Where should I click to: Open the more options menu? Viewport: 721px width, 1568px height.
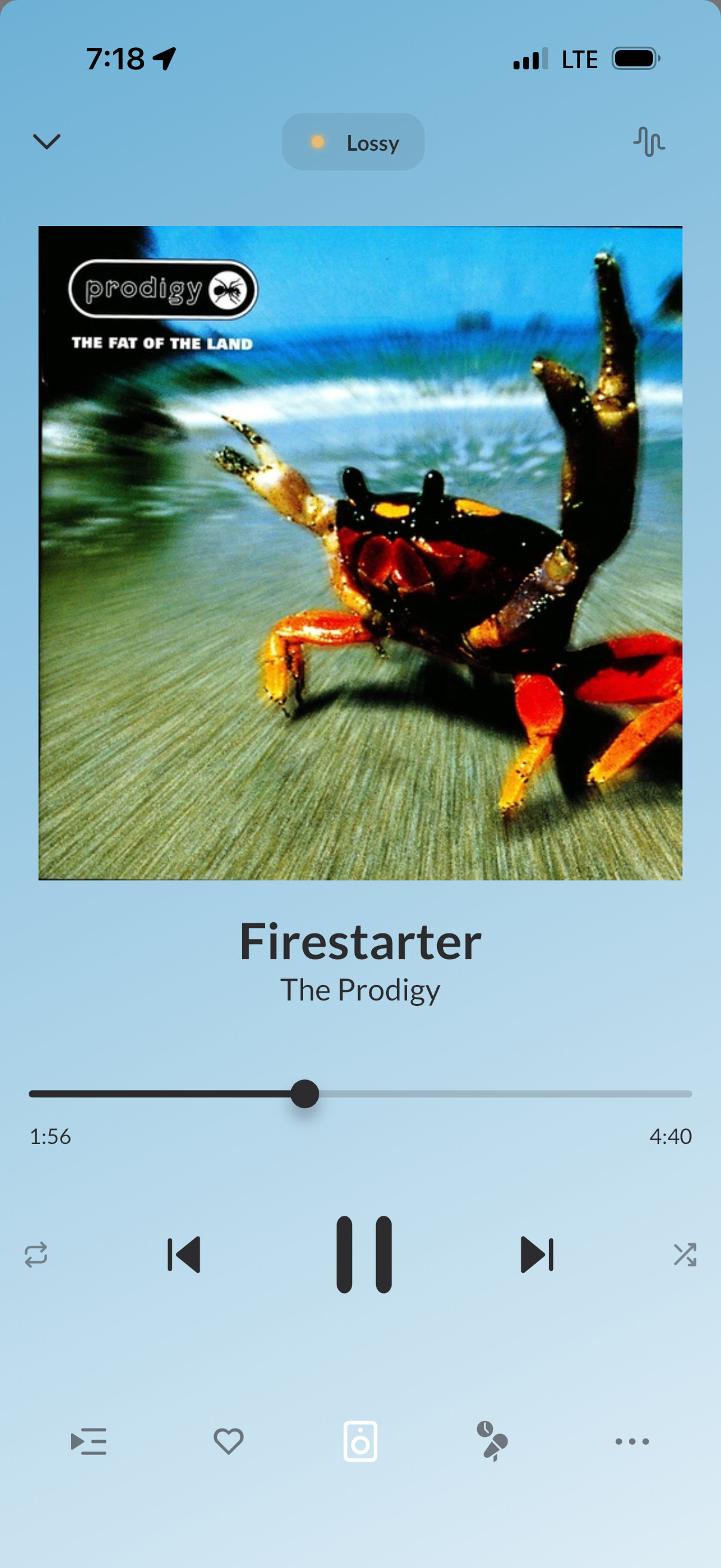pyautogui.click(x=632, y=1441)
